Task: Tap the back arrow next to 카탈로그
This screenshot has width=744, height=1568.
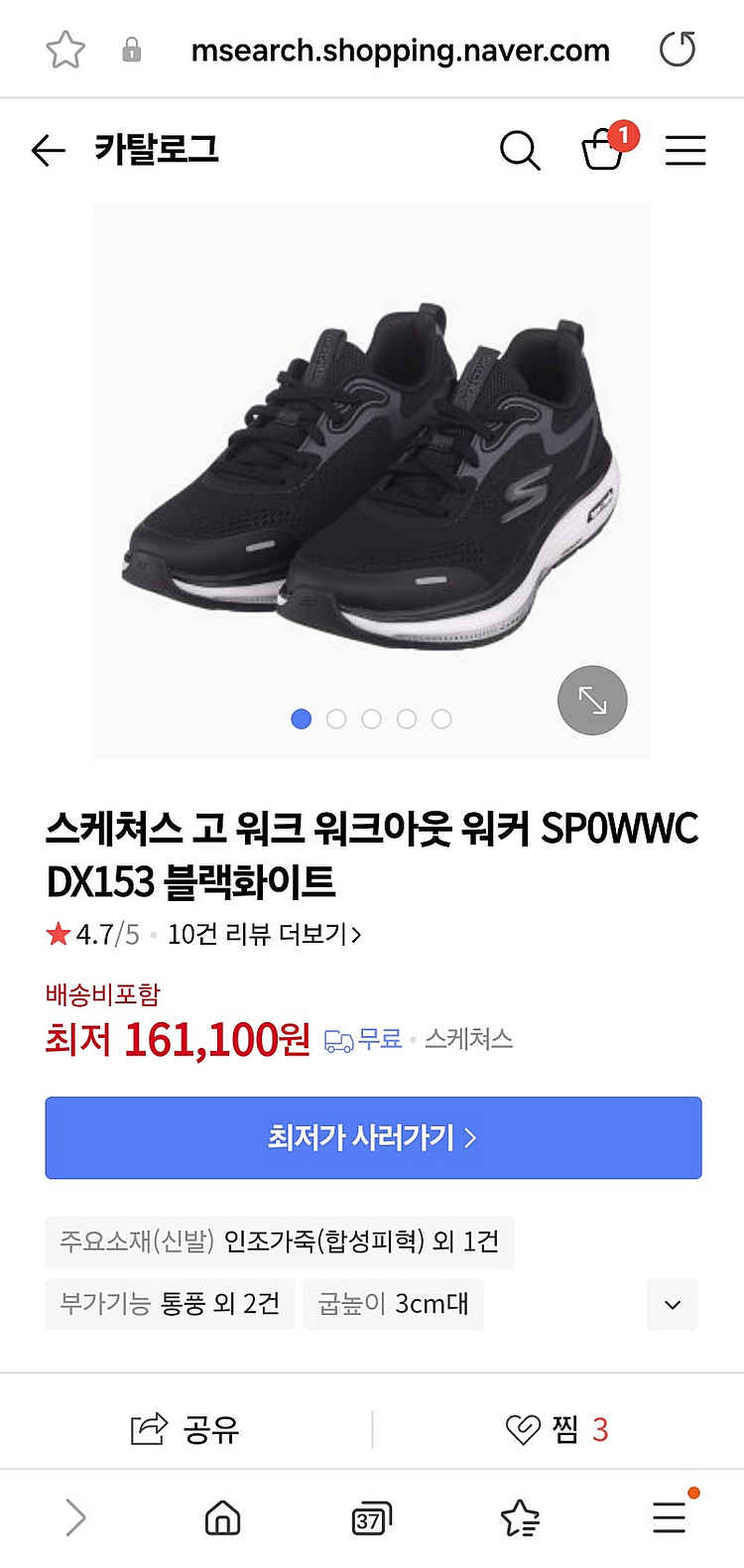Action: coord(48,151)
